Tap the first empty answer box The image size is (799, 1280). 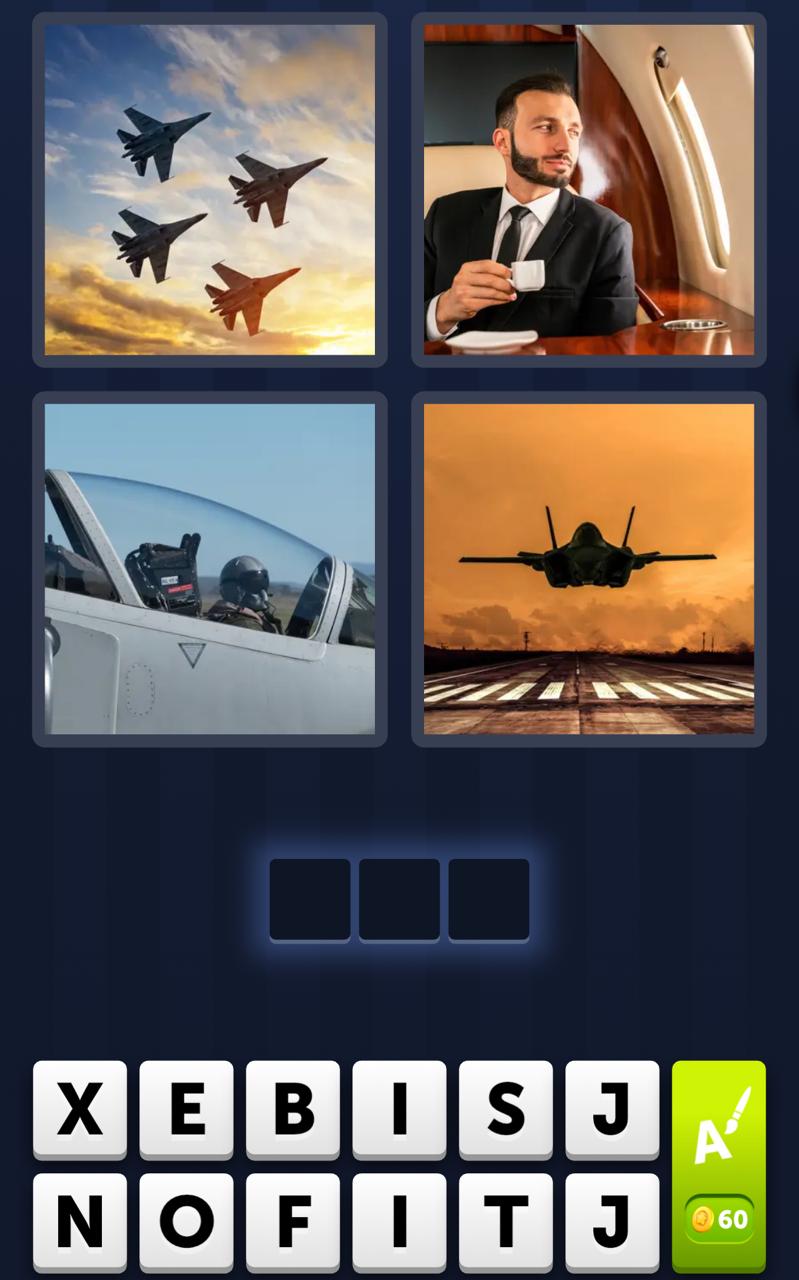pyautogui.click(x=310, y=898)
